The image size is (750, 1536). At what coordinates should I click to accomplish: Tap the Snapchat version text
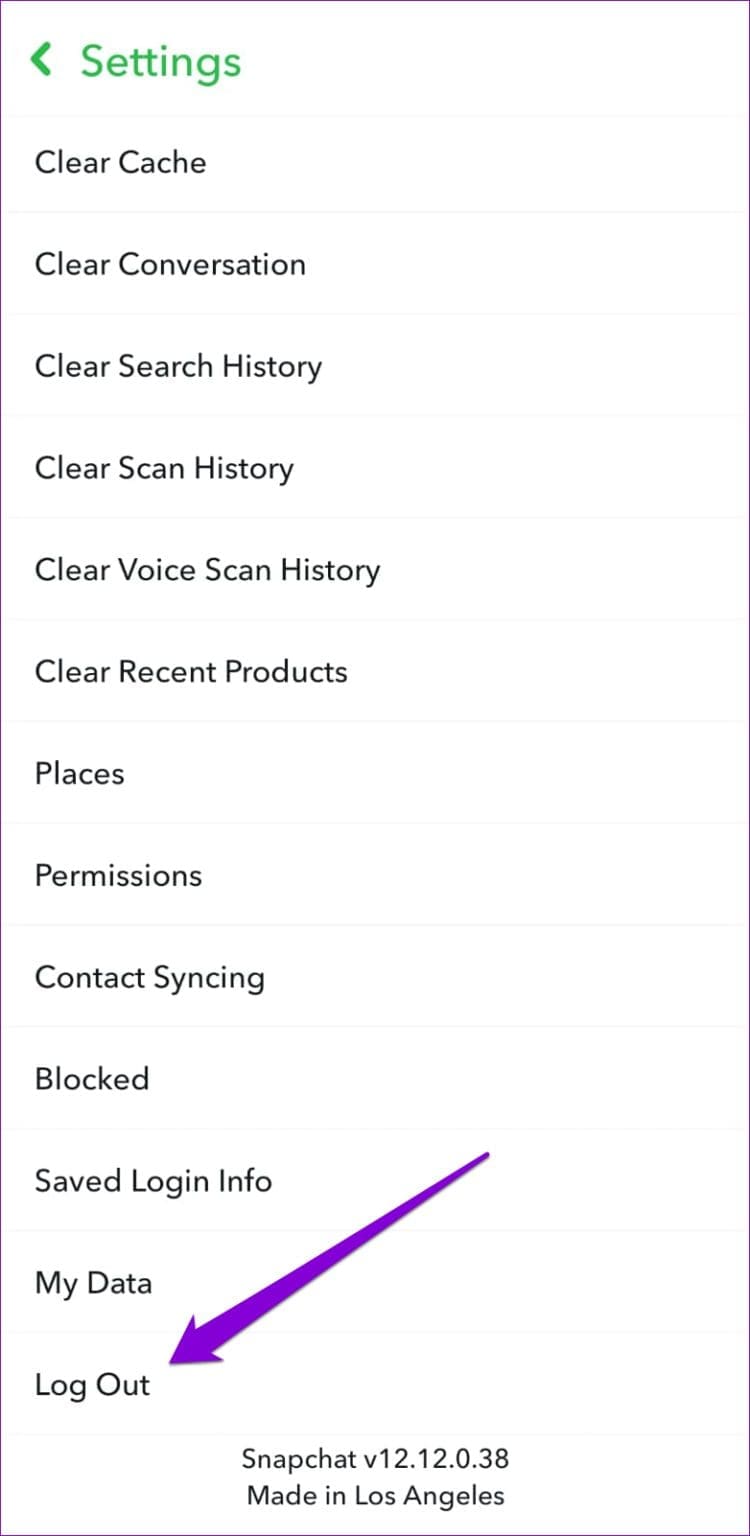(375, 1458)
